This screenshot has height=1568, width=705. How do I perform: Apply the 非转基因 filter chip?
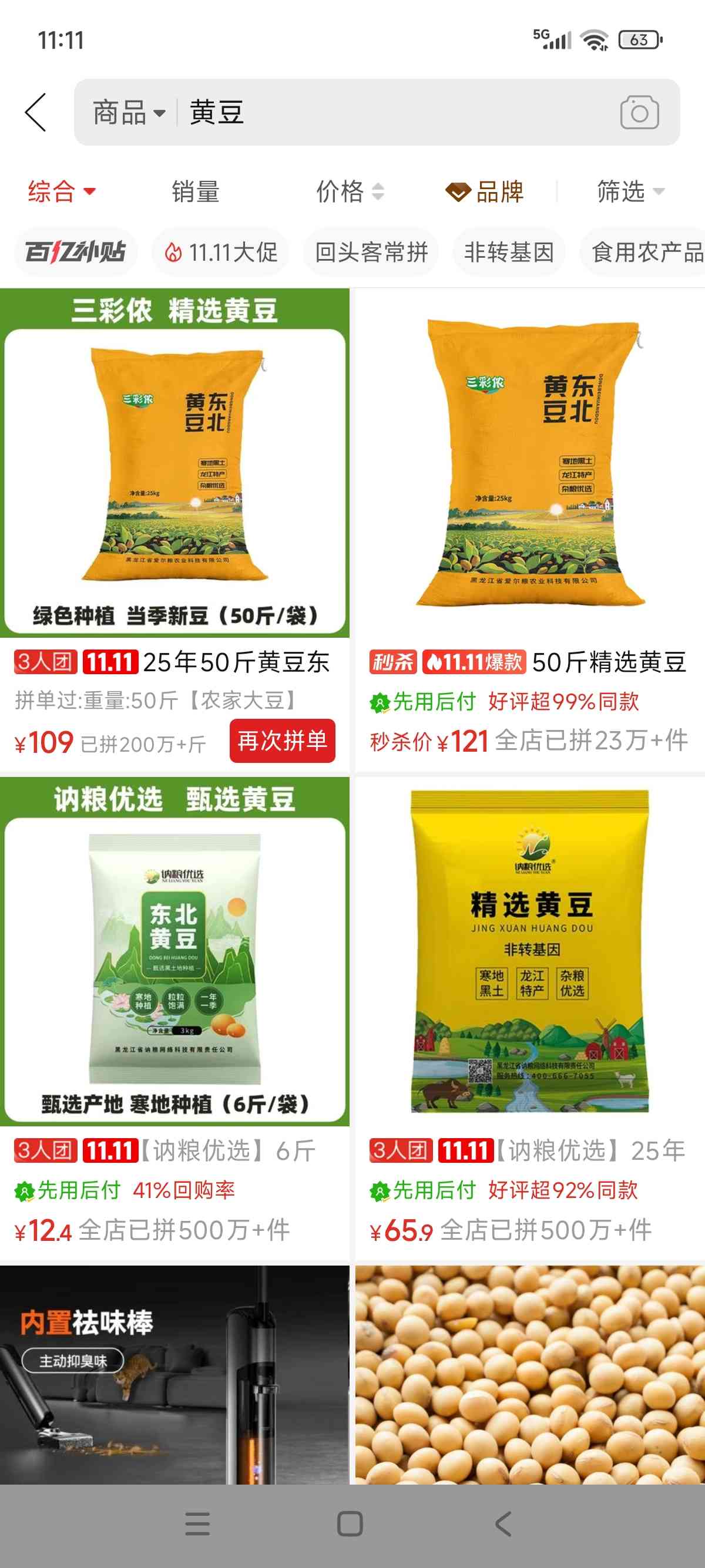(x=508, y=251)
